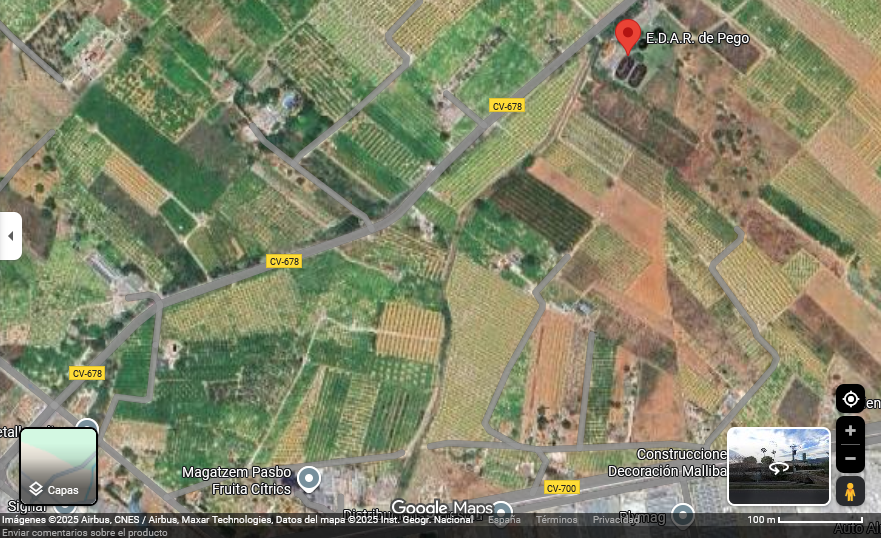Open the Términos link
The height and width of the screenshot is (538, 881).
pyautogui.click(x=556, y=520)
